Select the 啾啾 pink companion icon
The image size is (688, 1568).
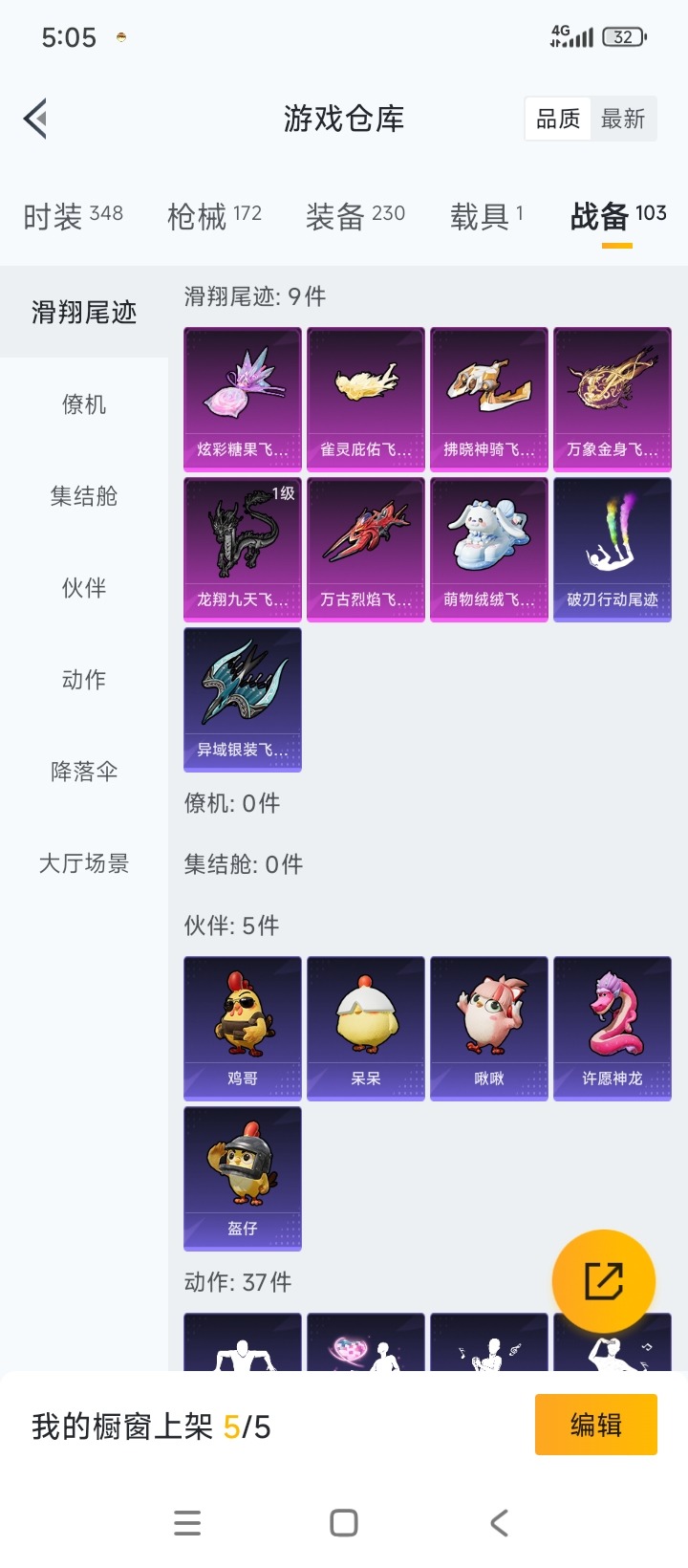coord(488,1028)
